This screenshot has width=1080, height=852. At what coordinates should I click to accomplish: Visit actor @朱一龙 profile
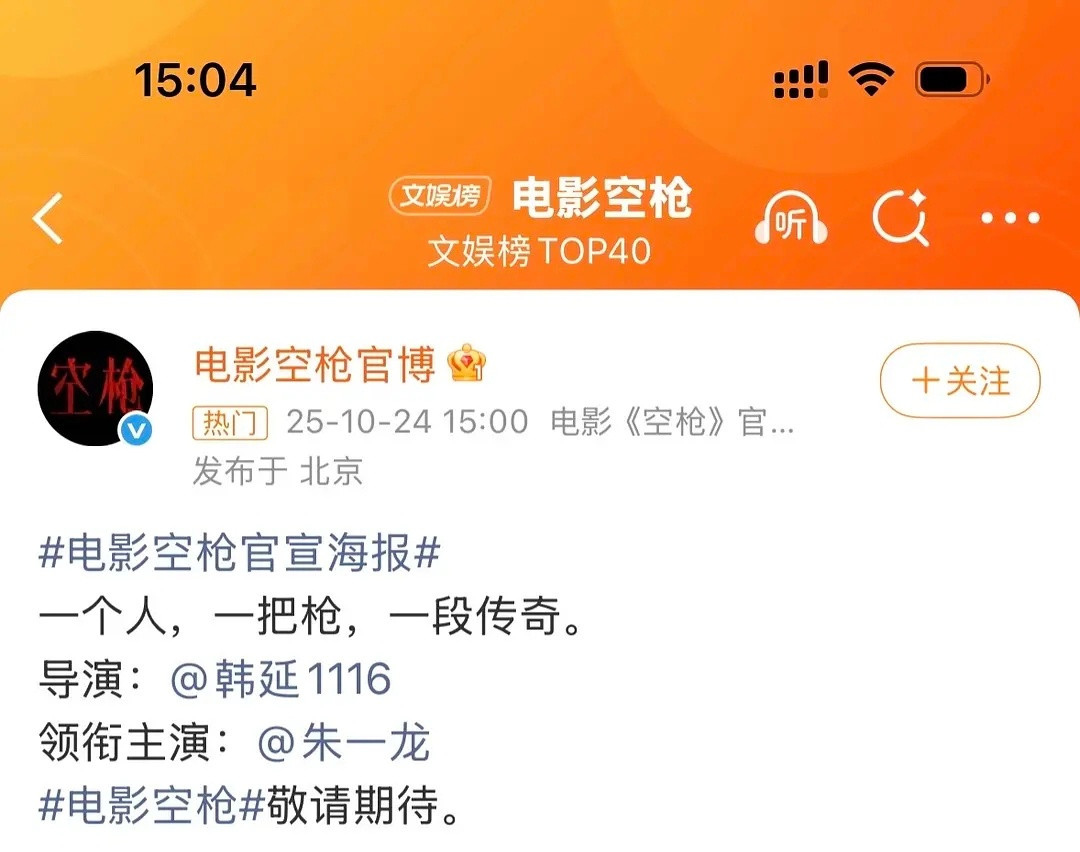click(x=344, y=743)
